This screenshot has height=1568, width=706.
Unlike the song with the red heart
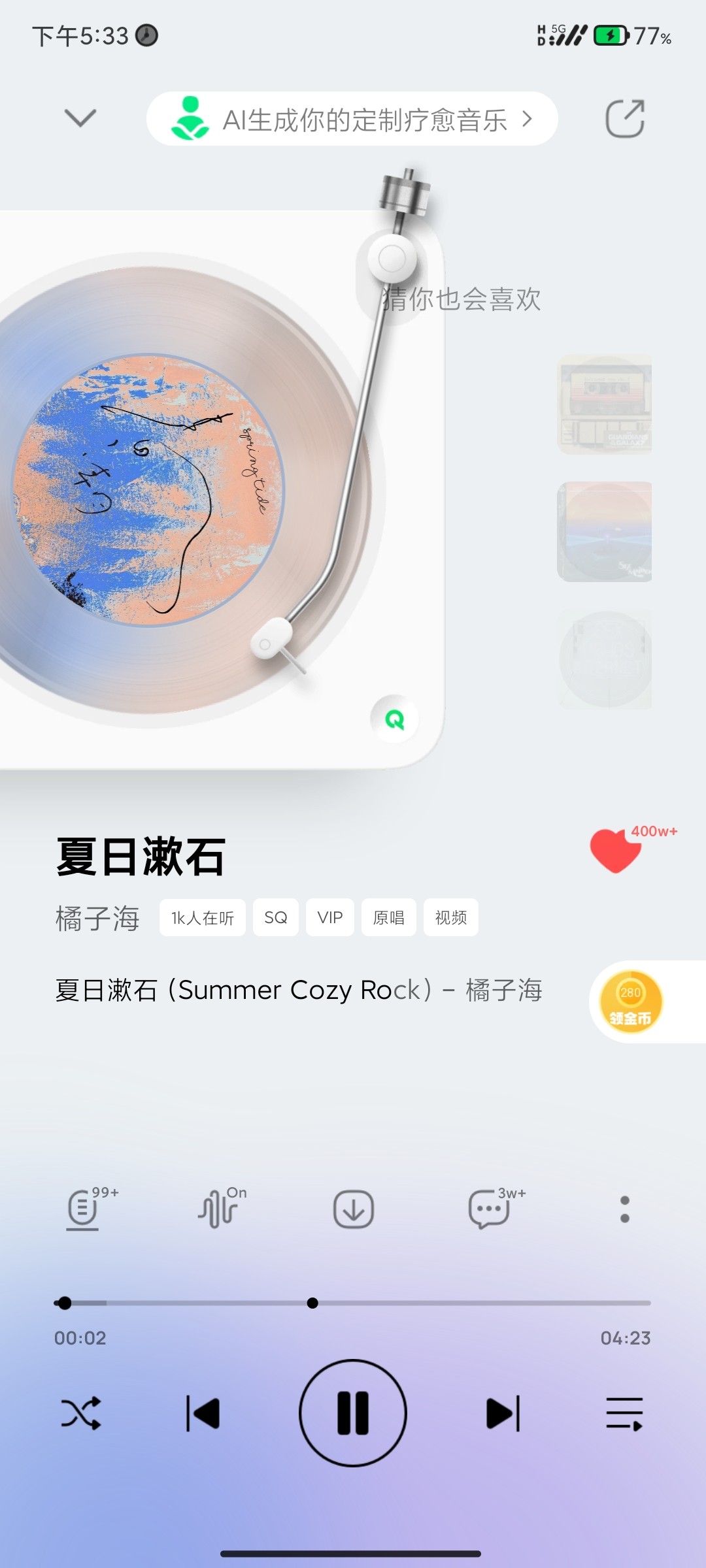point(615,851)
